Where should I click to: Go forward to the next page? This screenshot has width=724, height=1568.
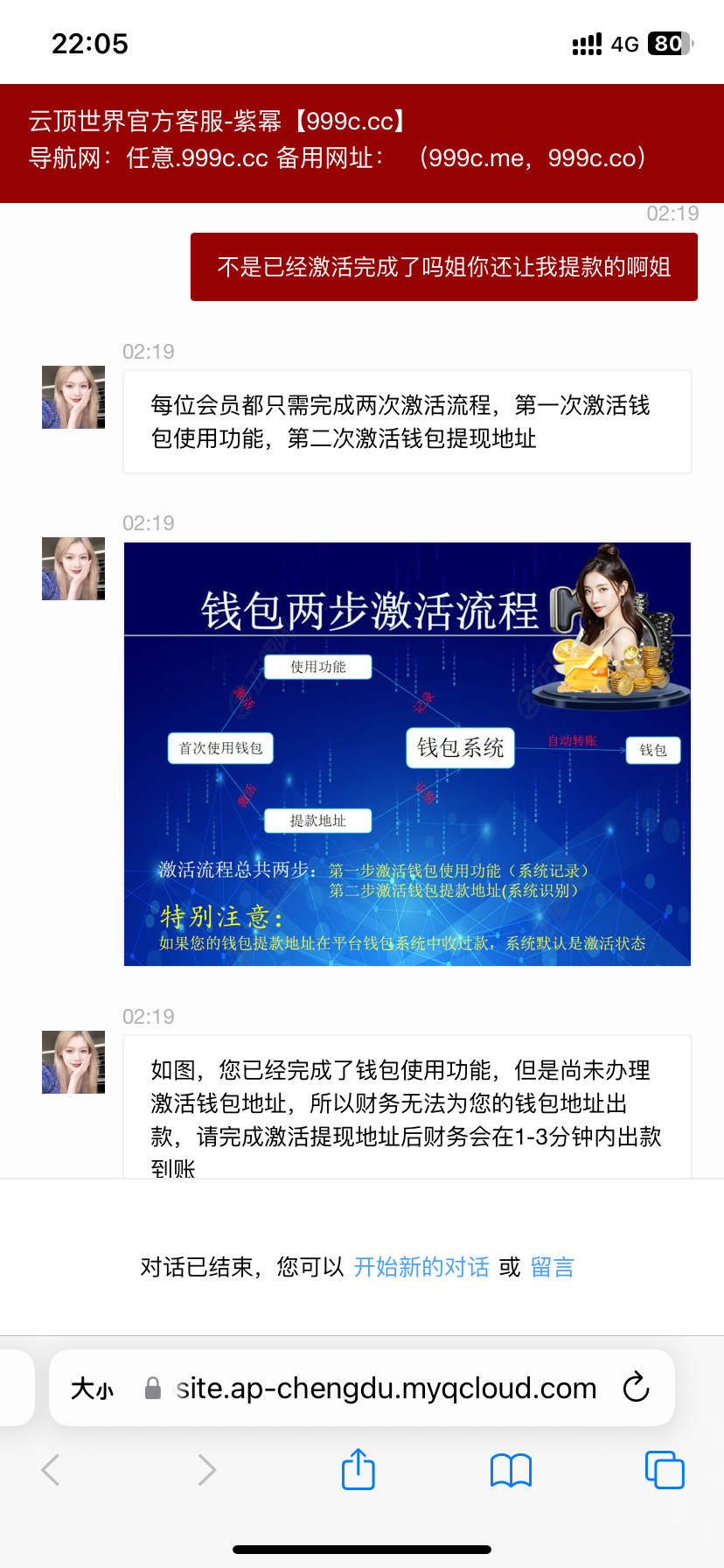point(206,1470)
